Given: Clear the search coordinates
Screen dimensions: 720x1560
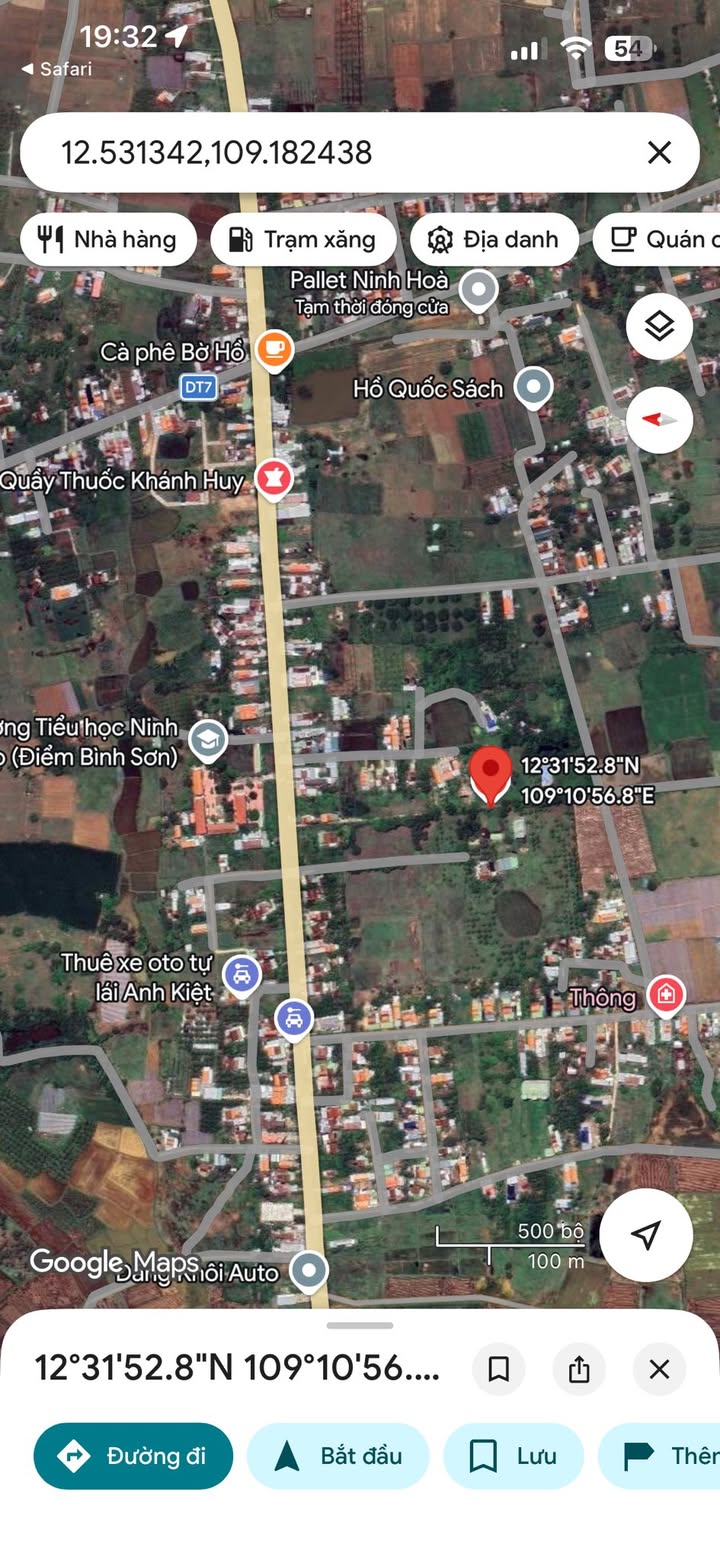Looking at the screenshot, I should [x=659, y=152].
